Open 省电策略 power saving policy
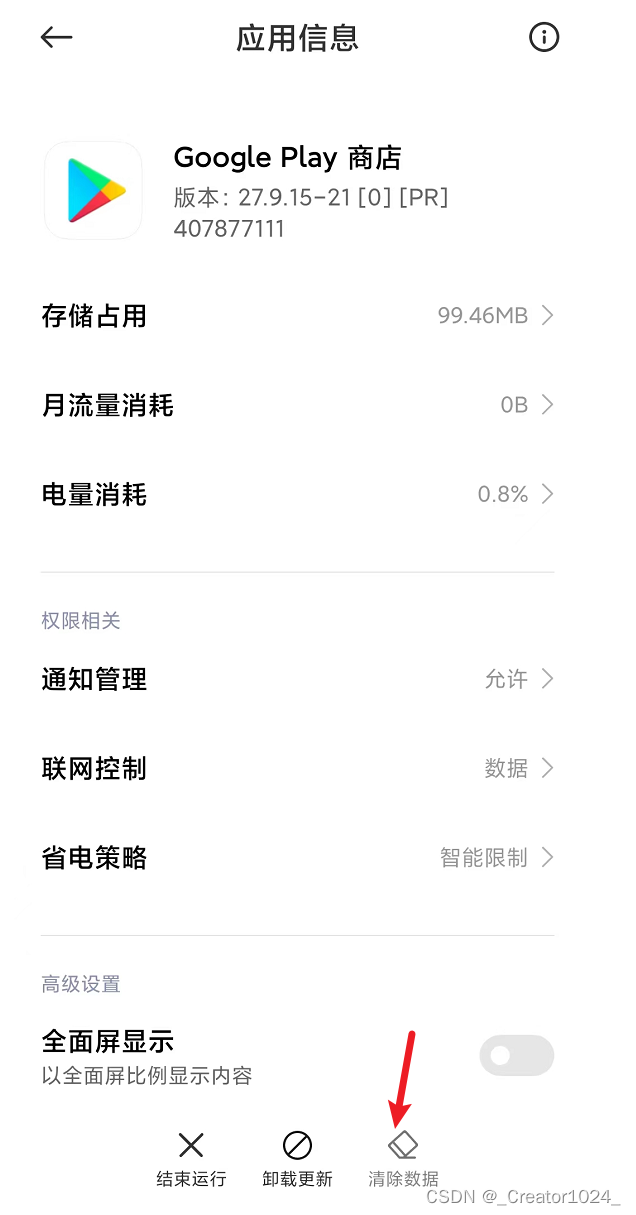 tap(297, 857)
